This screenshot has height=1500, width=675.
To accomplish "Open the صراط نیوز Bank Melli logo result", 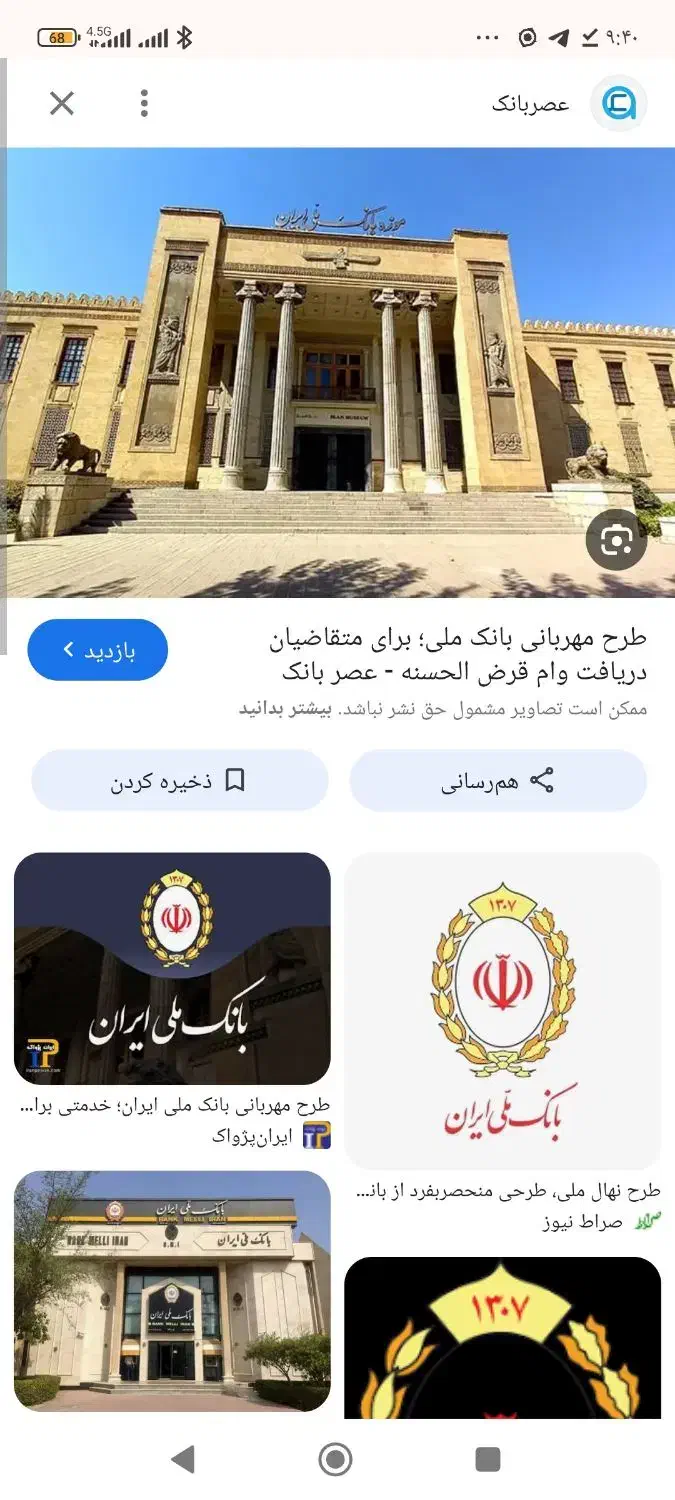I will (x=503, y=1011).
